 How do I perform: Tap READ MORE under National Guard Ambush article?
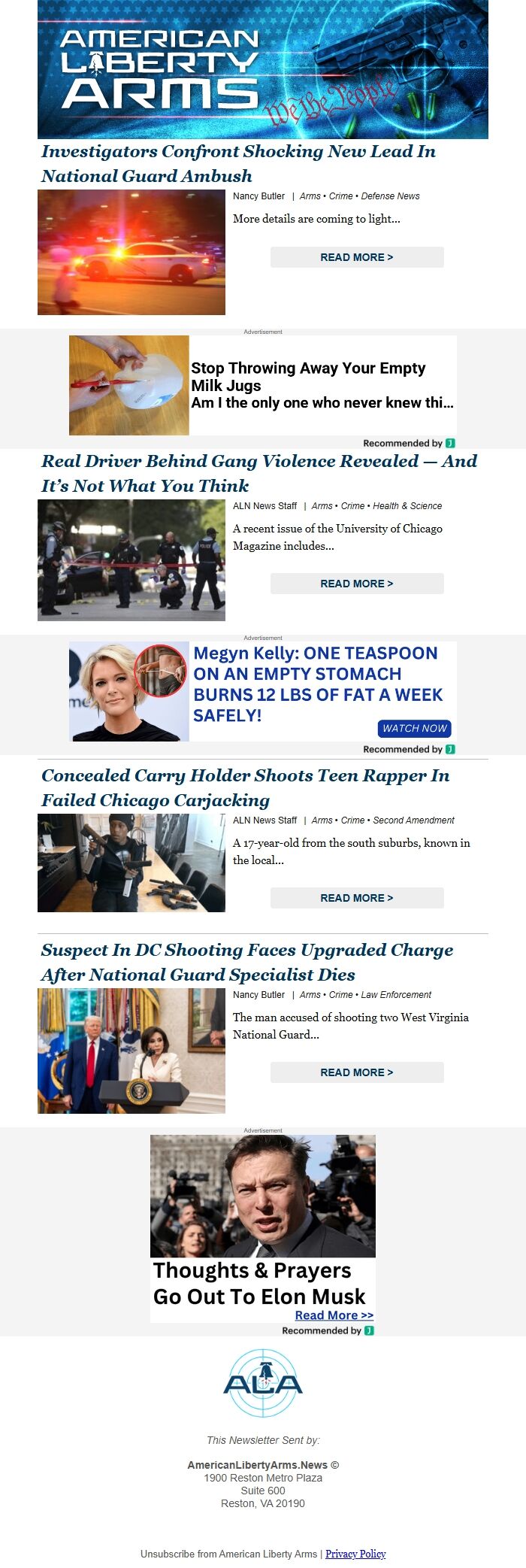(x=357, y=257)
